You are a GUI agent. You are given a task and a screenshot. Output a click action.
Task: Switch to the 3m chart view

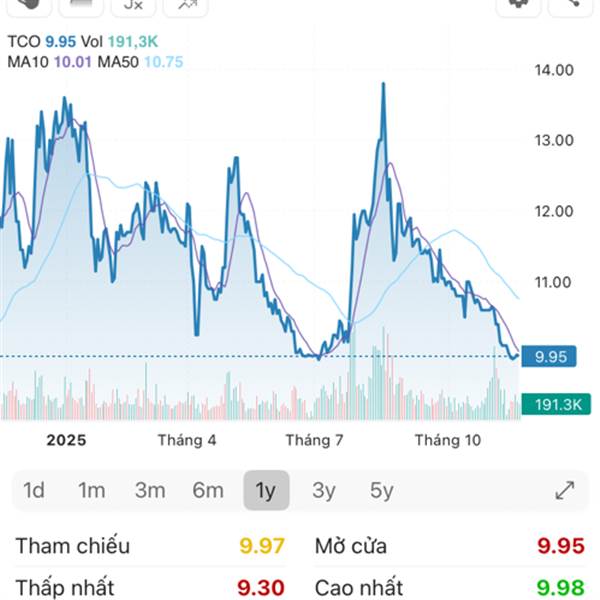pyautogui.click(x=150, y=490)
